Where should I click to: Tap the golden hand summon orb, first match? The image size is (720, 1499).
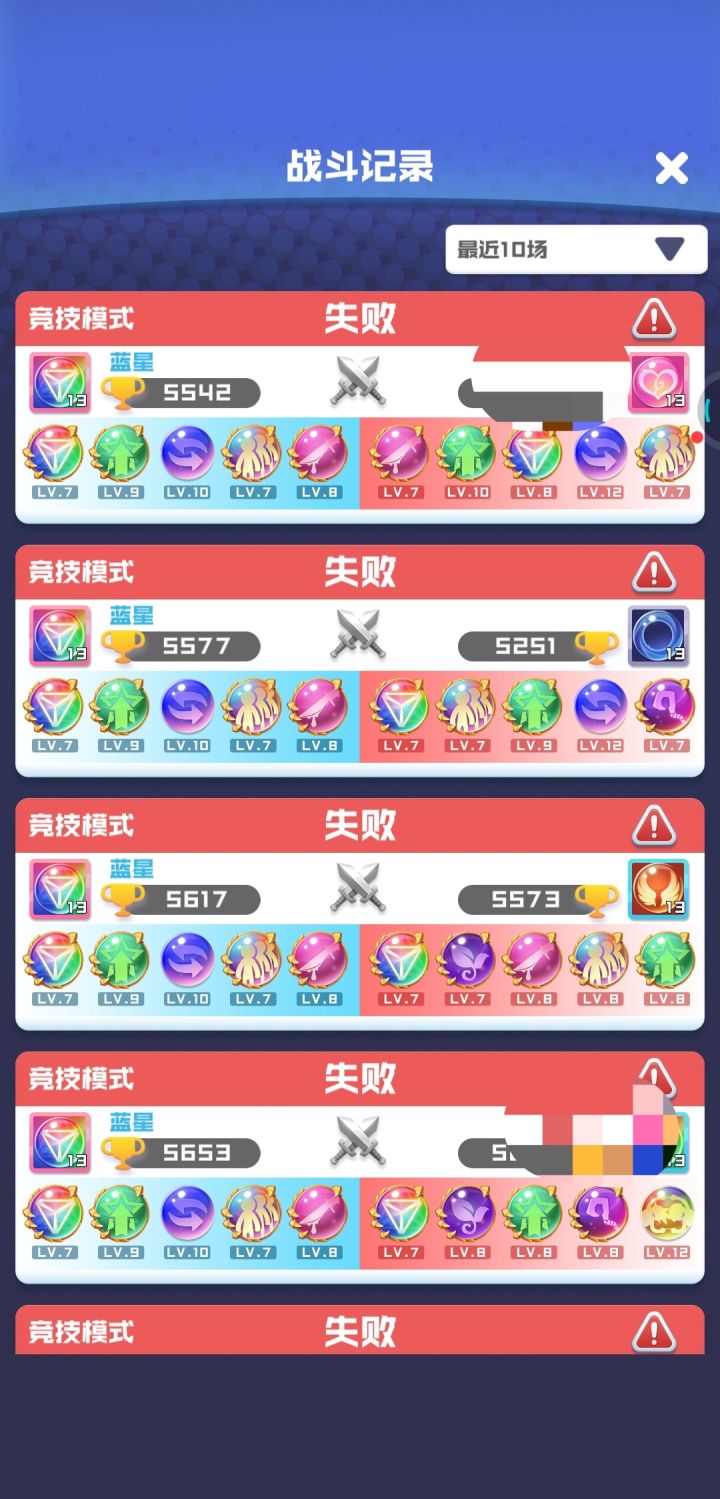tap(253, 460)
